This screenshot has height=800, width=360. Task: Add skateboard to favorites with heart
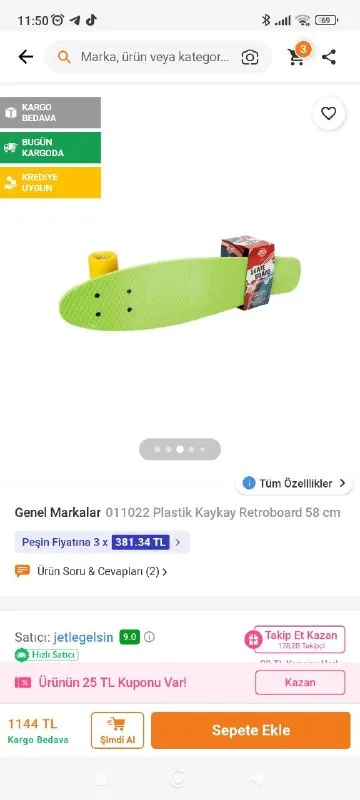[328, 113]
